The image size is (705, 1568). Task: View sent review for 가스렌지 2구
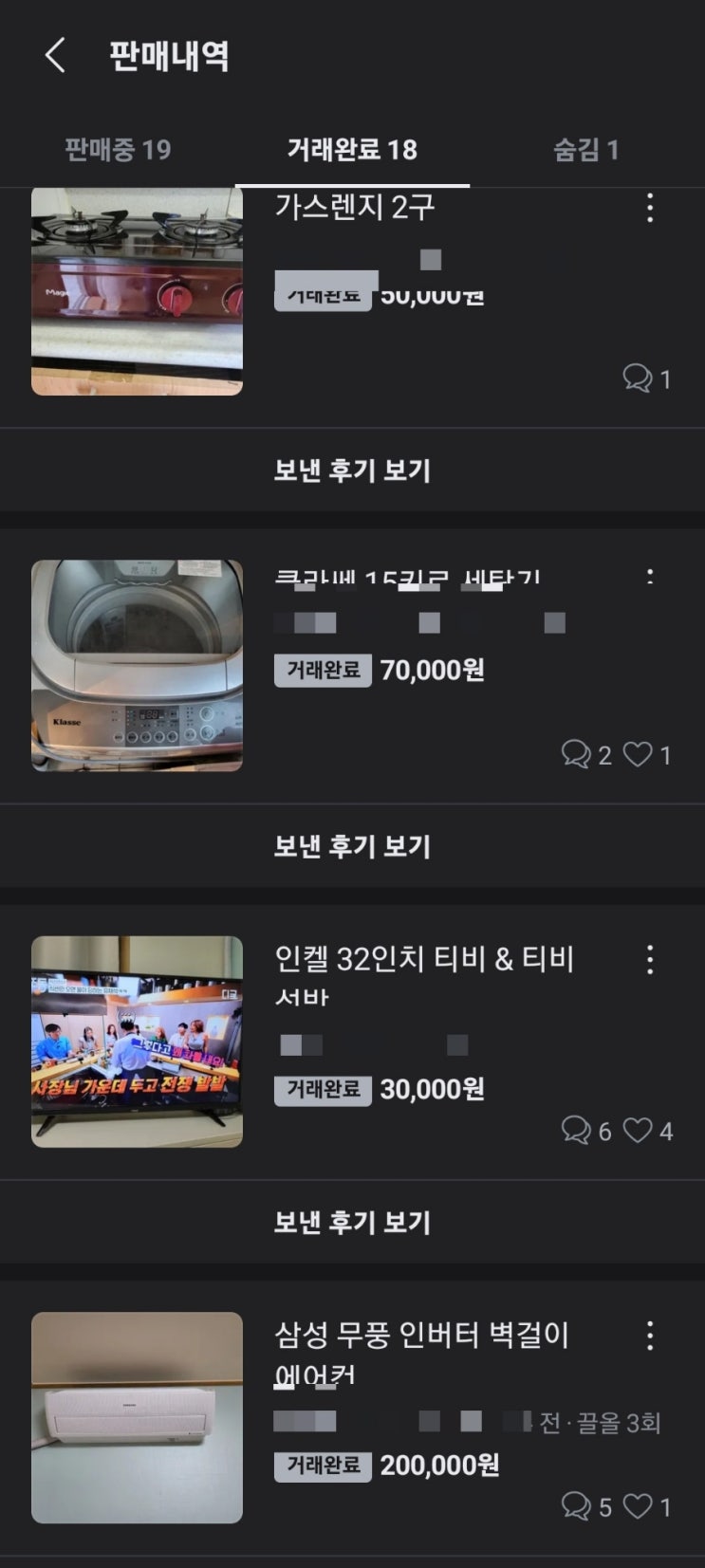[x=352, y=470]
